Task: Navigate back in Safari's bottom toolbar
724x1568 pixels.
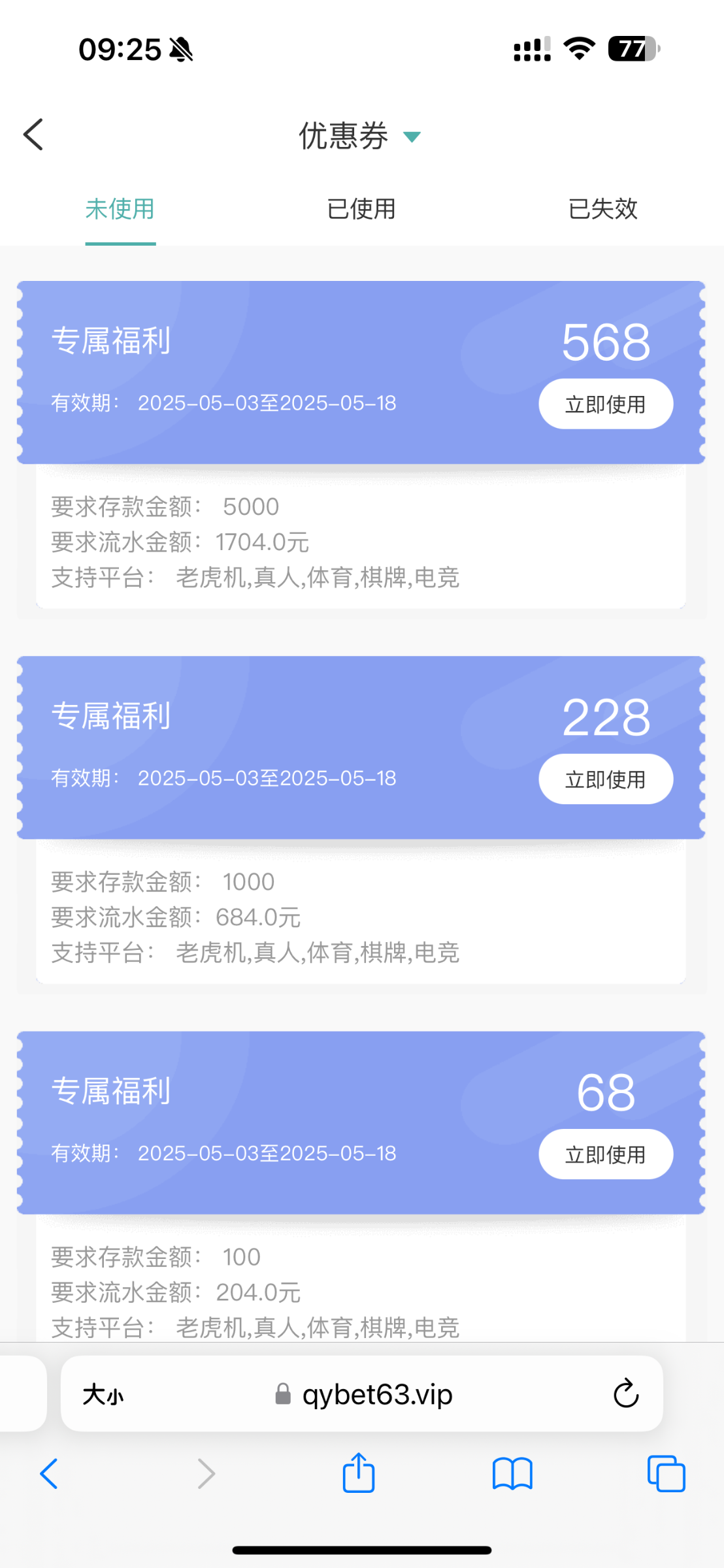Action: (x=50, y=1474)
